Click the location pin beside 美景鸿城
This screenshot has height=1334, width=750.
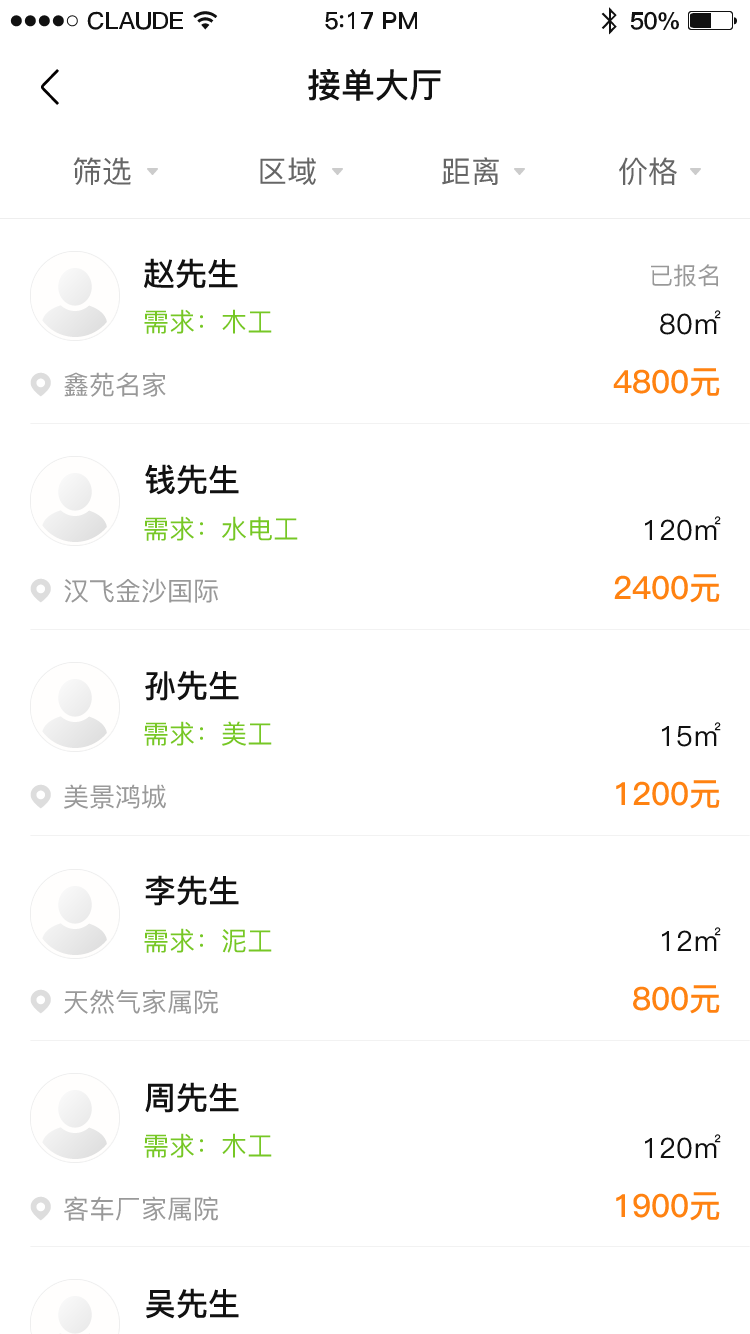[40, 796]
